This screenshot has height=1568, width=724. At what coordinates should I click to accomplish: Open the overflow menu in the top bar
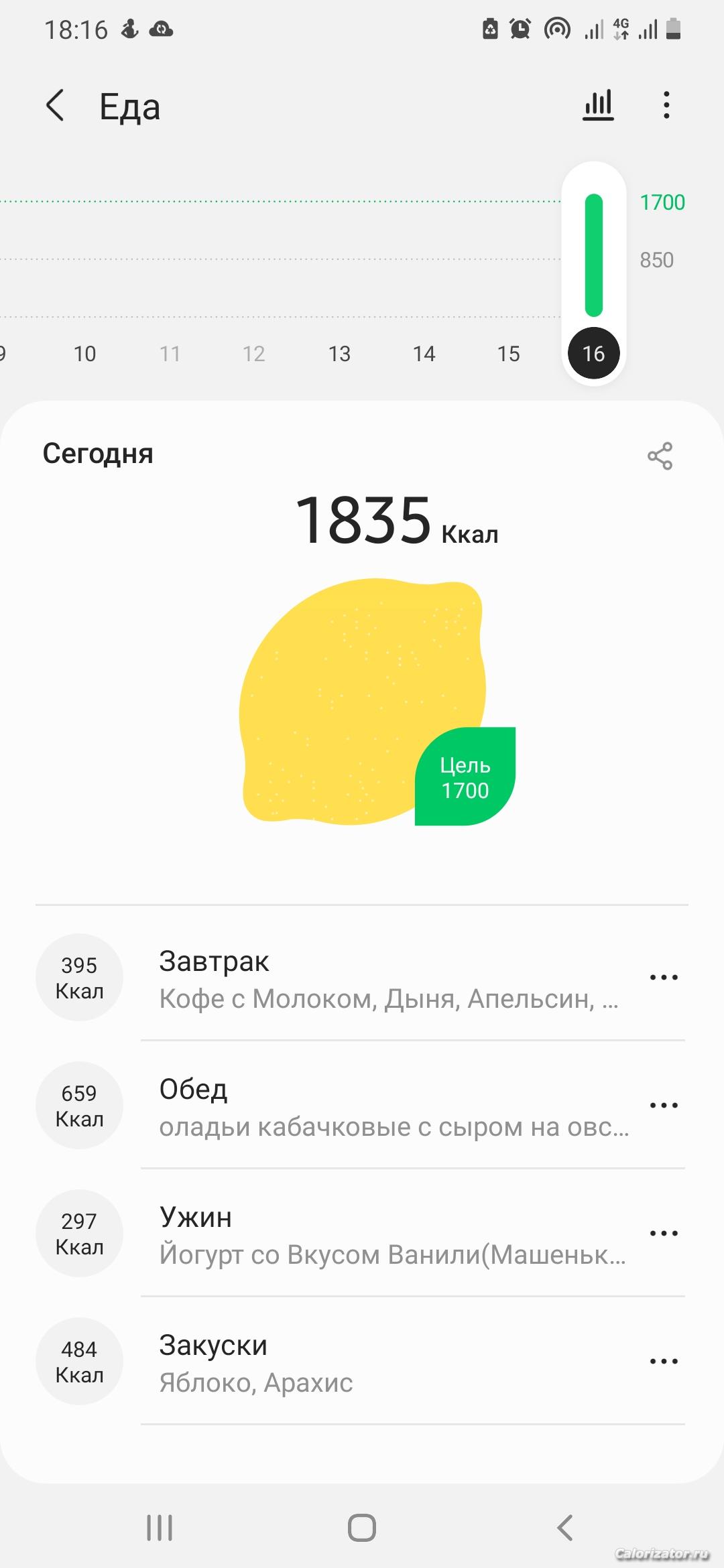coord(666,105)
